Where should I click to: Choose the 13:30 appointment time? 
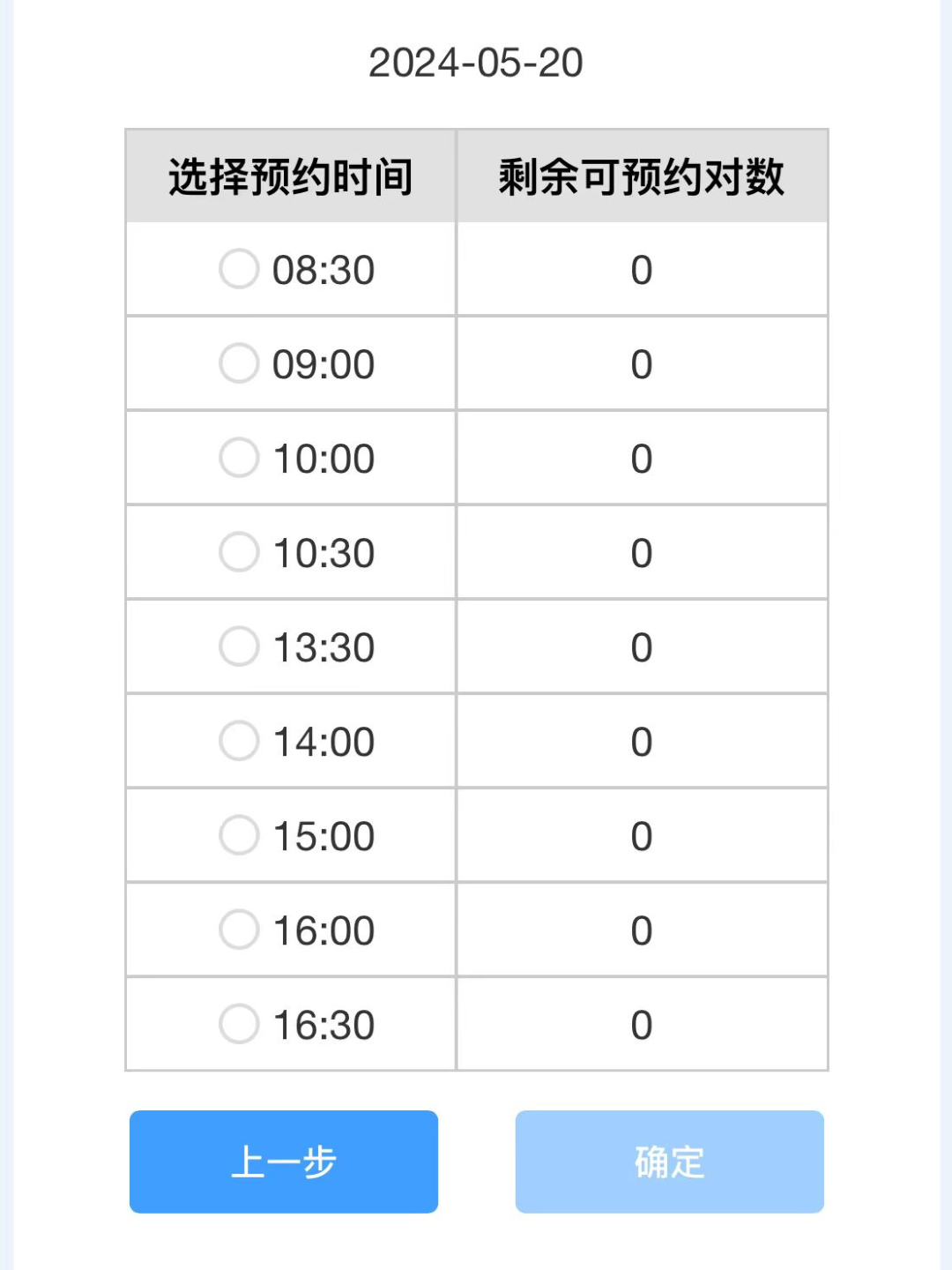(x=239, y=646)
